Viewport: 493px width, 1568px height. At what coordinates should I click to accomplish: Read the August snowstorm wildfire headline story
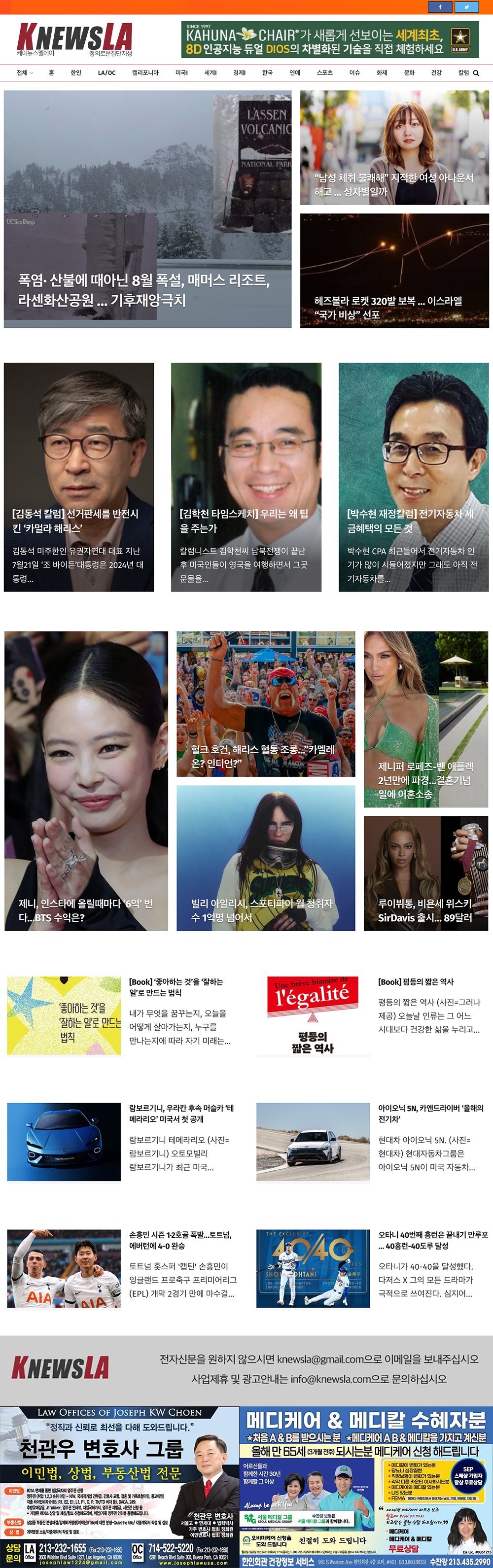point(143,290)
